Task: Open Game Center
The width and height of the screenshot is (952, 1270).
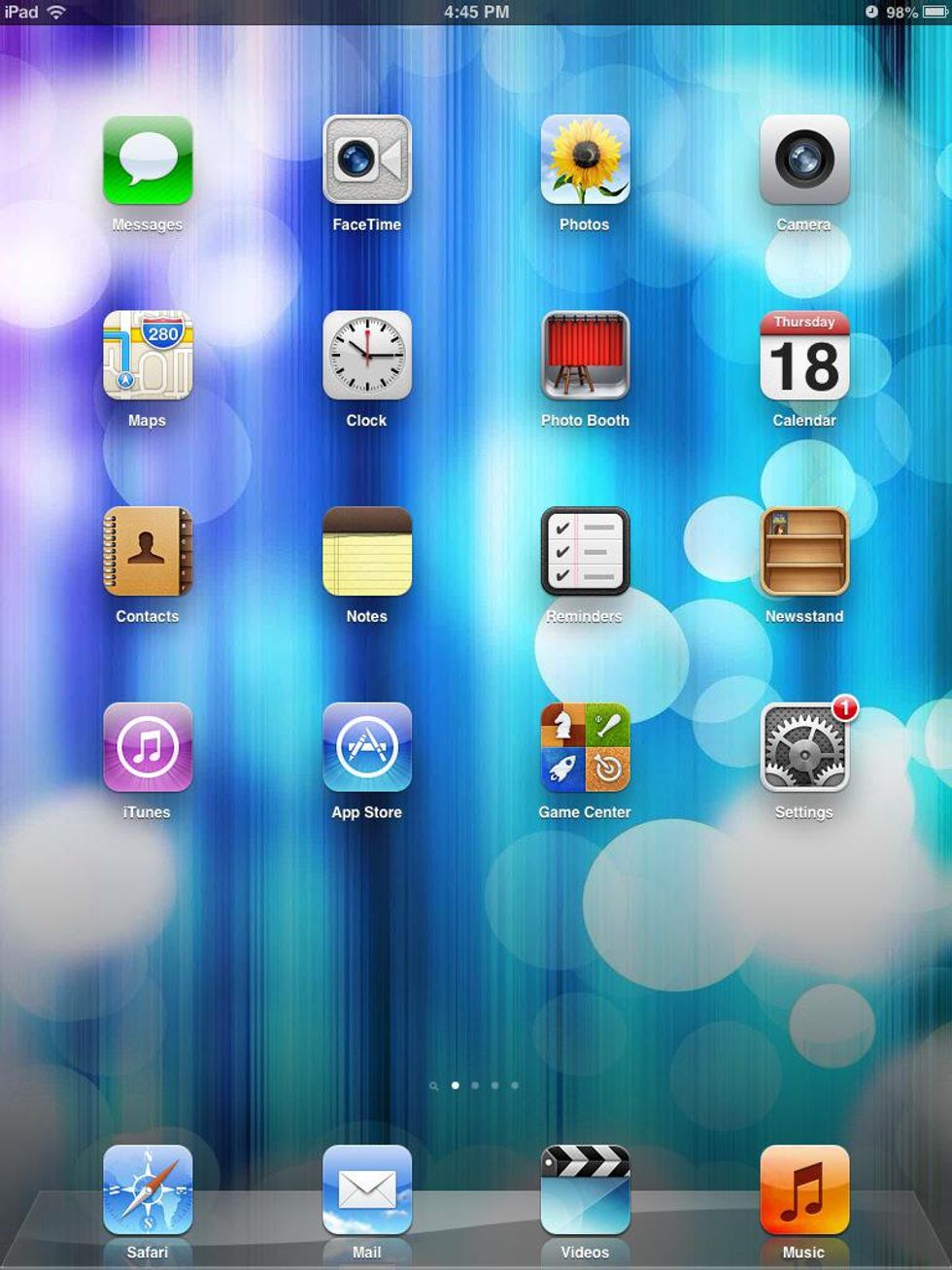Action: point(585,747)
